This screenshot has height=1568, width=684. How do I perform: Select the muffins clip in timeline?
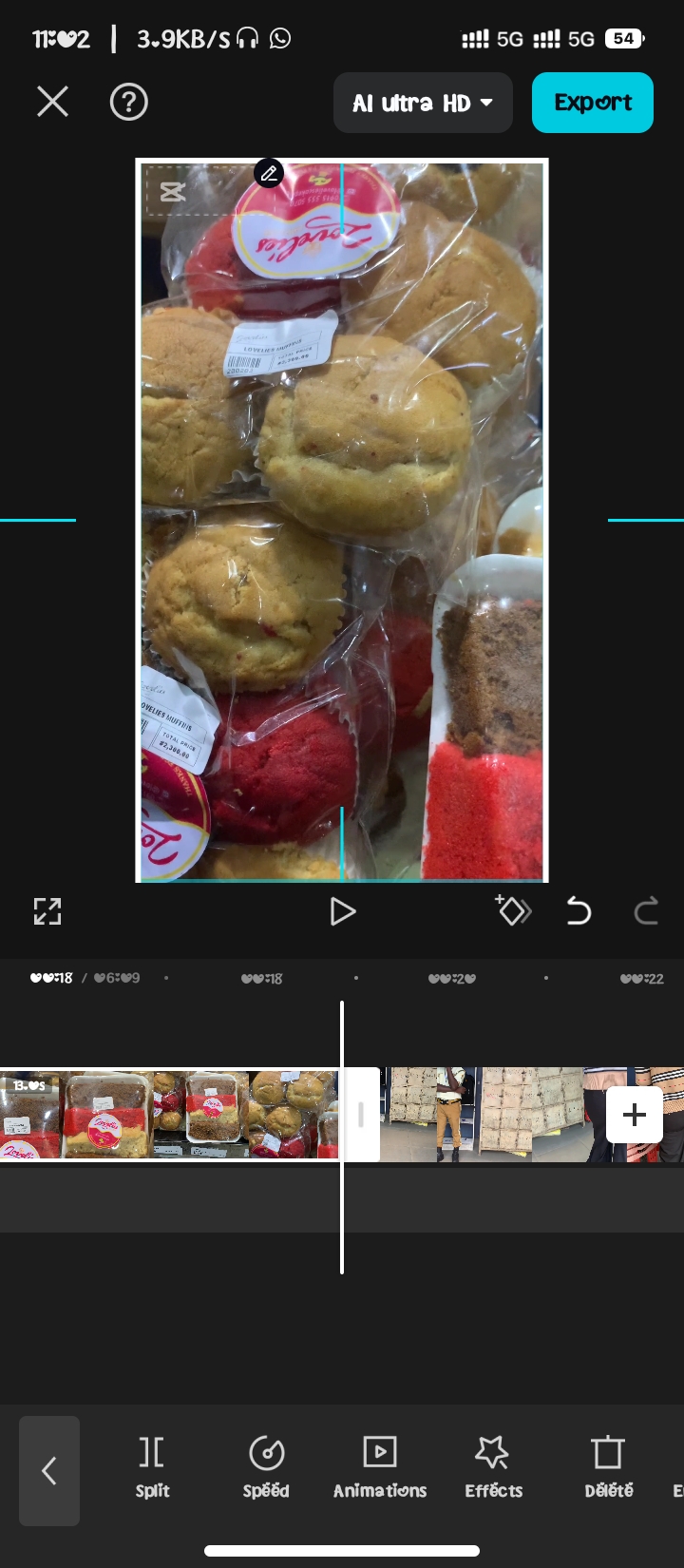click(x=171, y=1115)
